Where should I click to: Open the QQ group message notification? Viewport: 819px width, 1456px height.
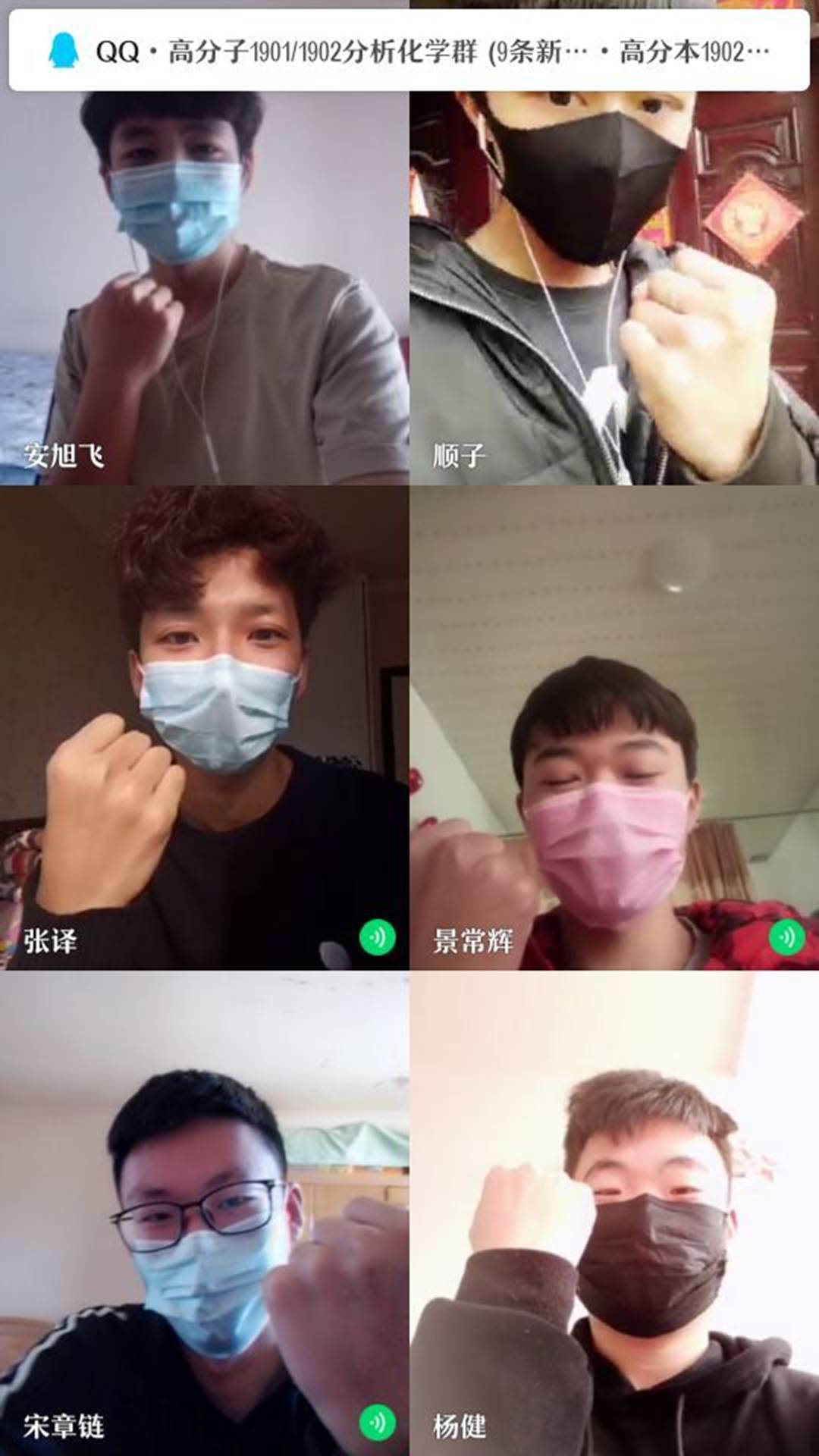[x=409, y=52]
